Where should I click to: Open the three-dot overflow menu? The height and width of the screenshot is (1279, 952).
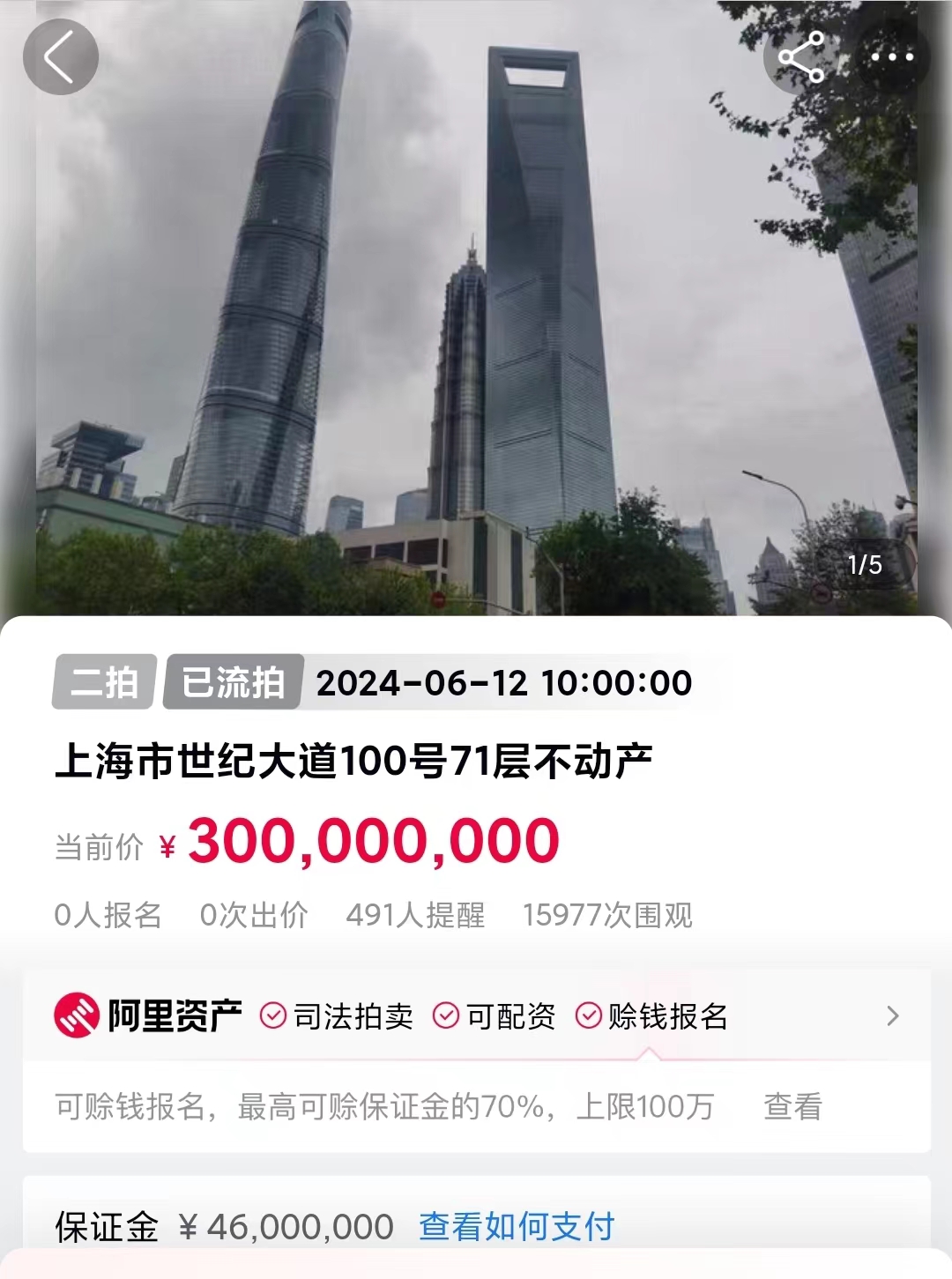click(892, 57)
